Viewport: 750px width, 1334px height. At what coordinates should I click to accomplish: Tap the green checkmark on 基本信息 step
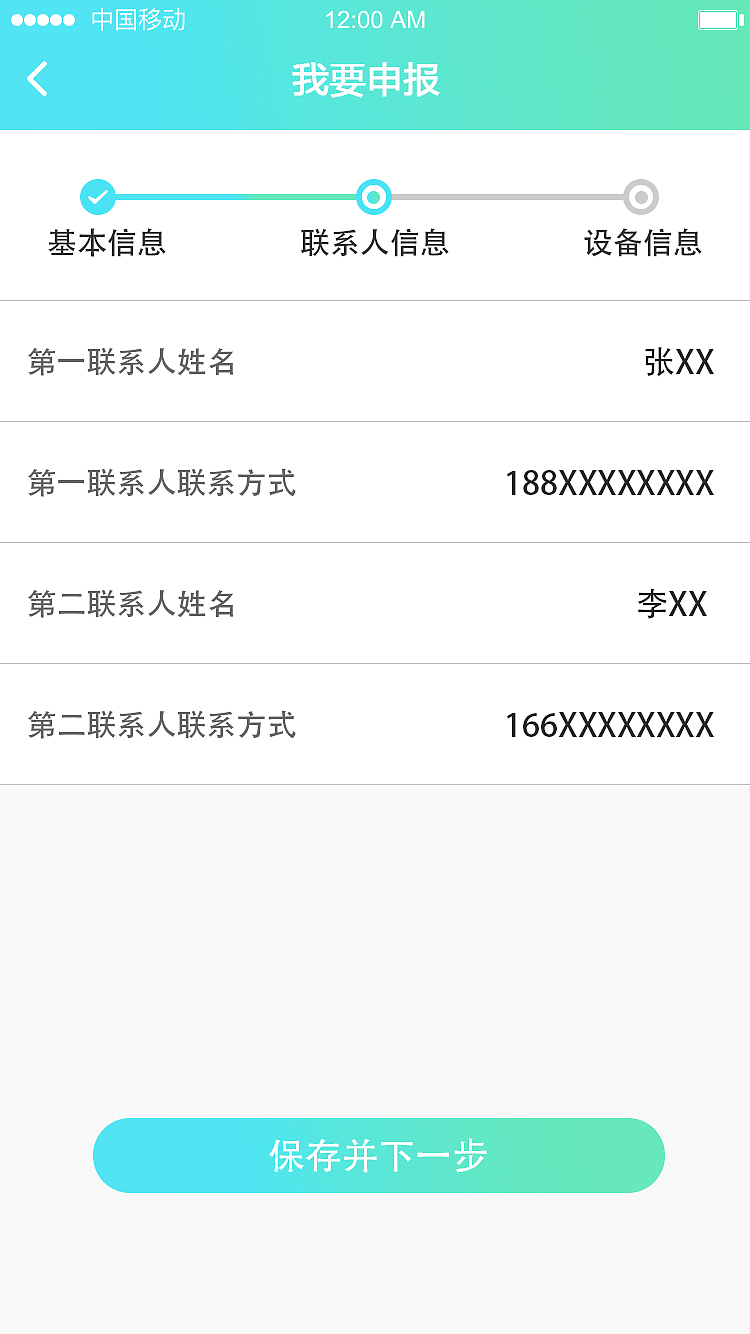(97, 197)
